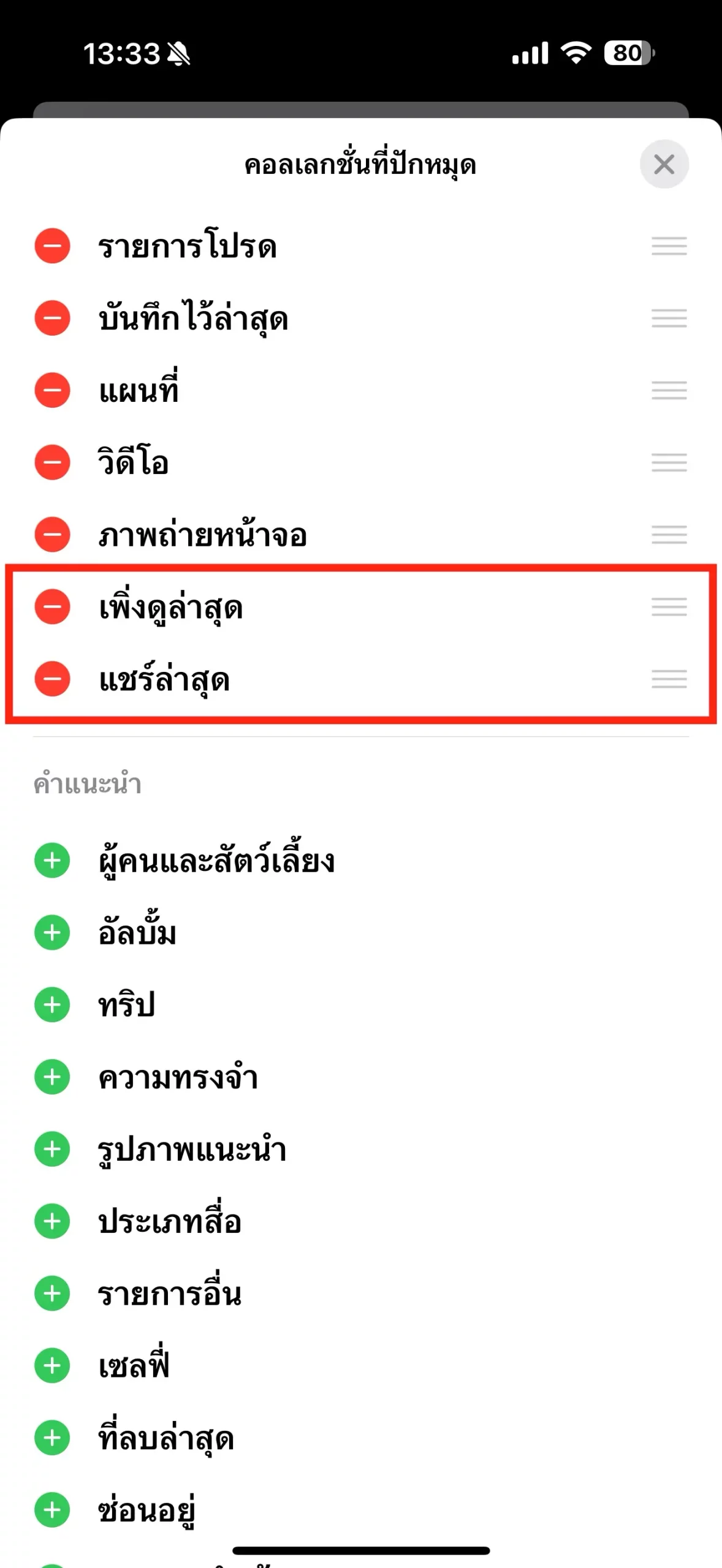Pin ประเภทสื่อ using its plus icon
Viewport: 722px width, 1568px height.
(x=52, y=1222)
